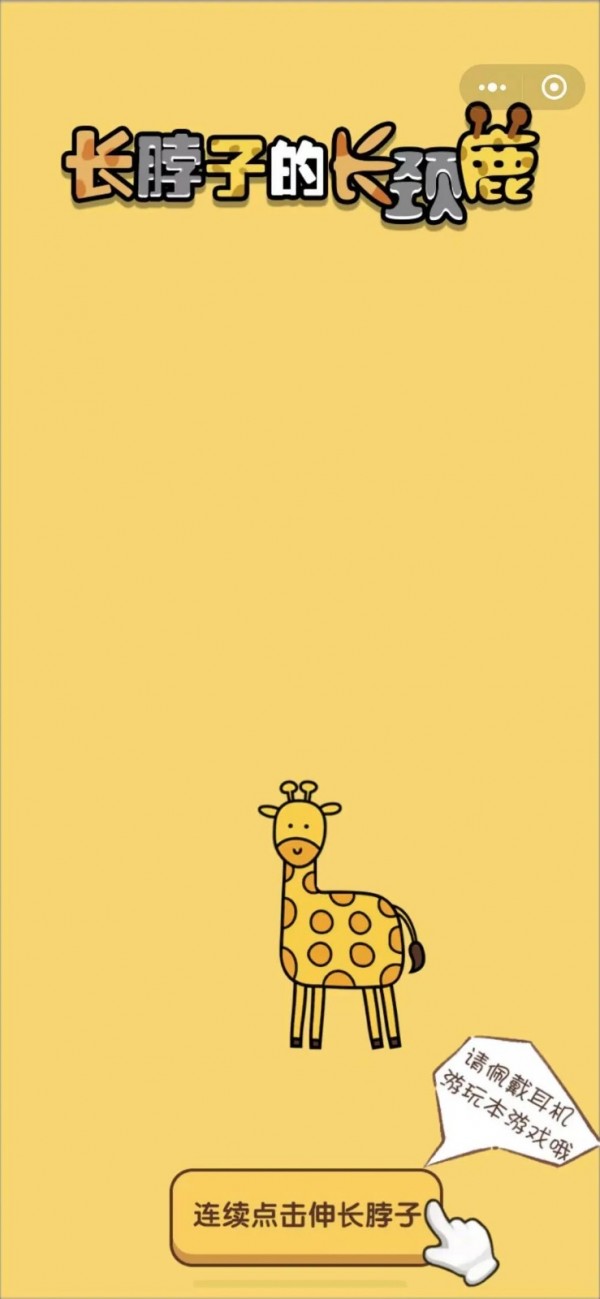Open the mini program more options menu
Viewport: 600px width, 1299px height.
[x=492, y=88]
